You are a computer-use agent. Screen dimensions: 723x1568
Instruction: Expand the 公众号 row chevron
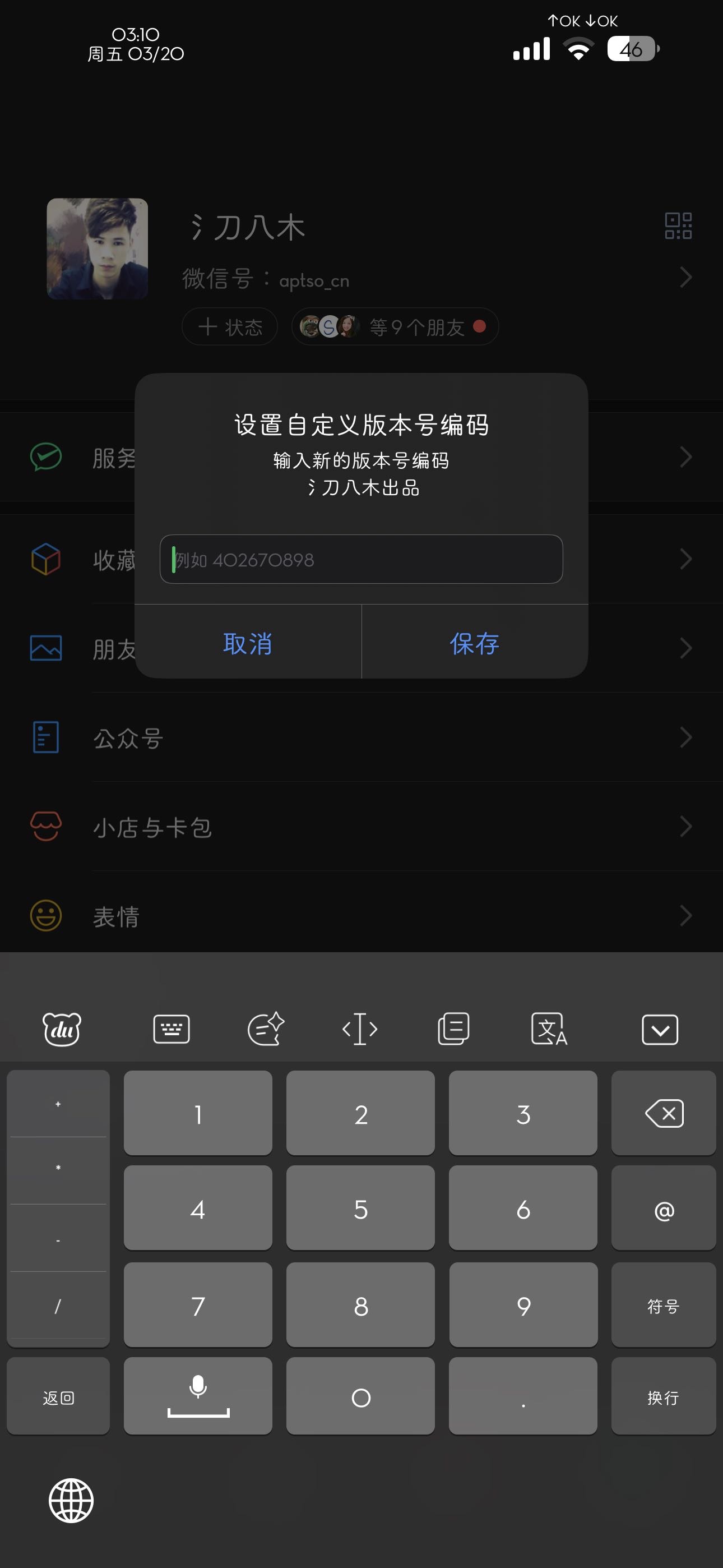(686, 738)
